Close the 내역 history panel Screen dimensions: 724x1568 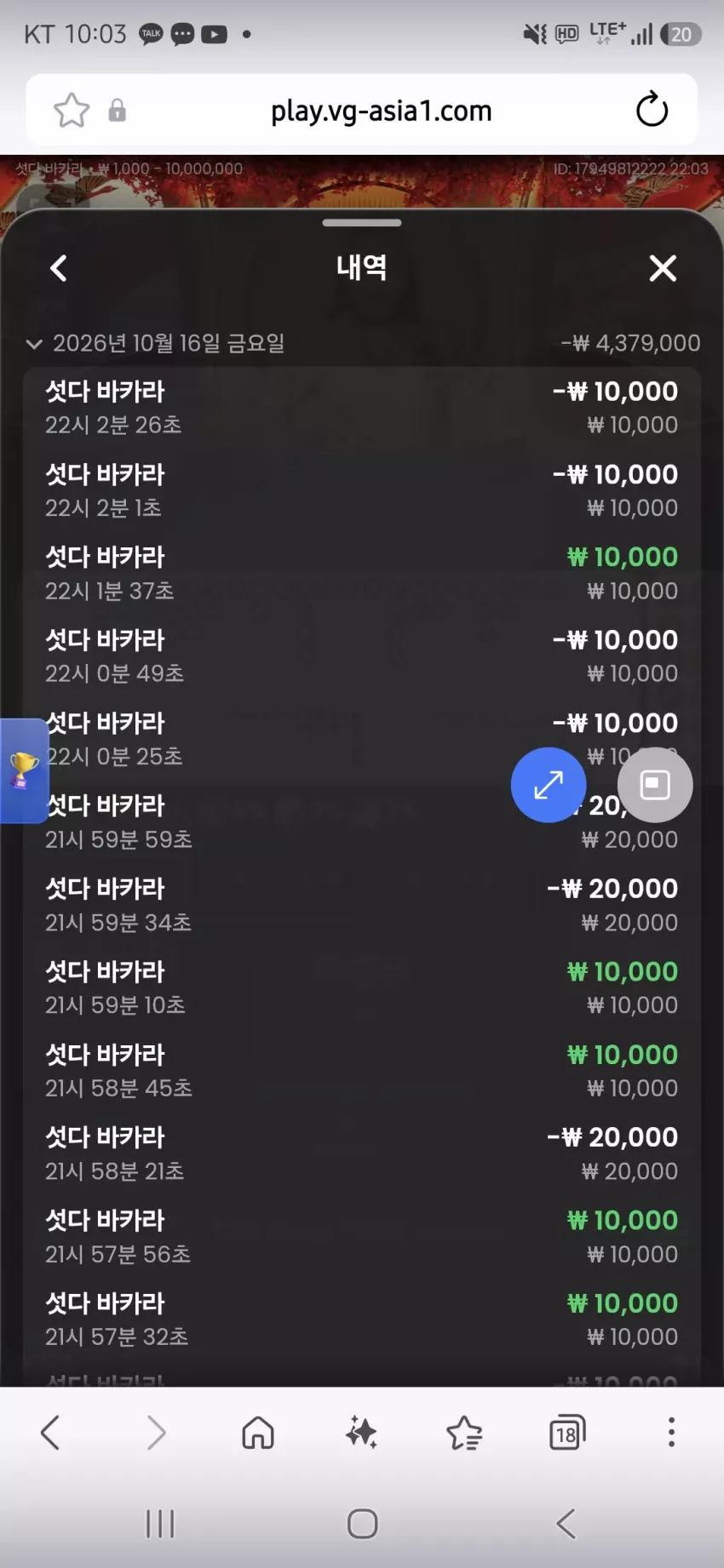click(x=663, y=268)
